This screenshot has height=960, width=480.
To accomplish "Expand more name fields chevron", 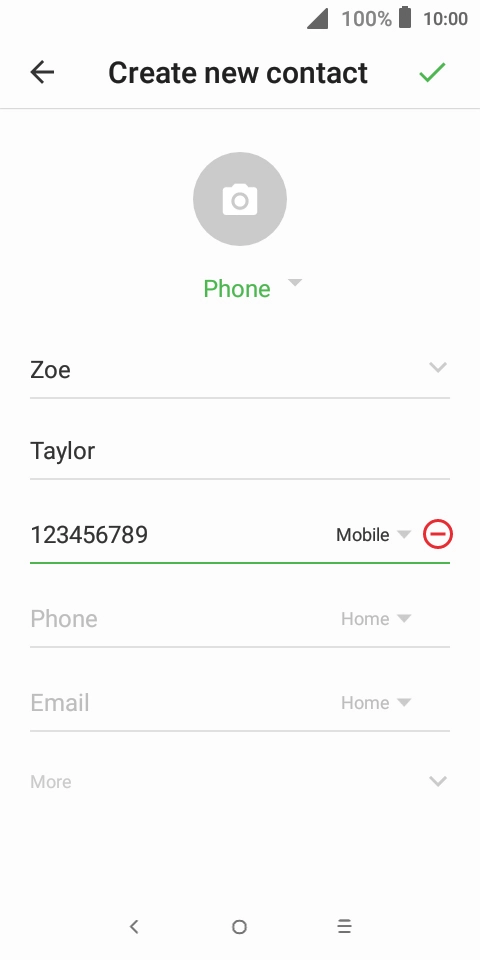I will pyautogui.click(x=438, y=367).
